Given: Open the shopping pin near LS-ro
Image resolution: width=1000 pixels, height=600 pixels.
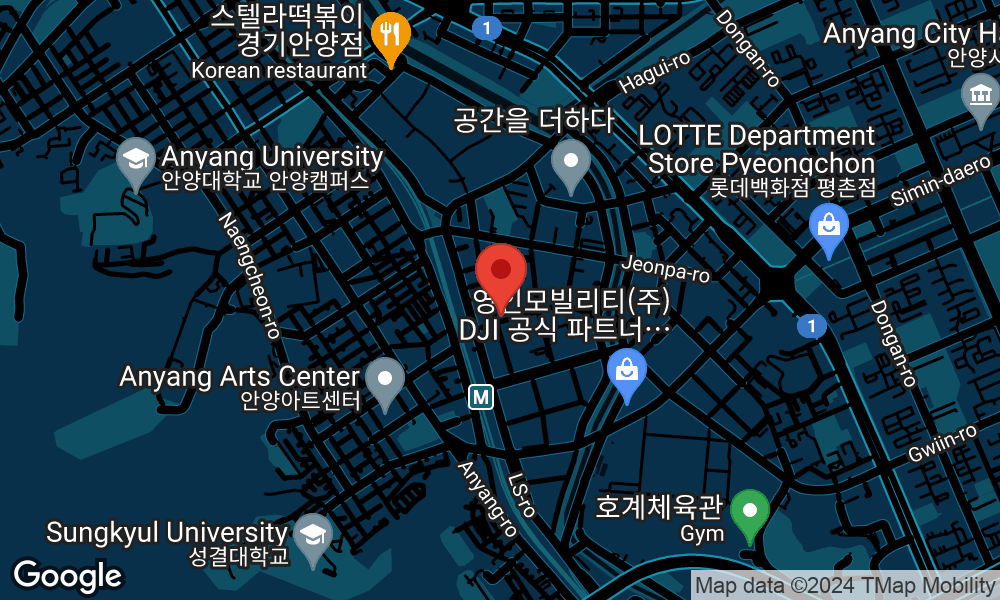Looking at the screenshot, I should pos(627,371).
